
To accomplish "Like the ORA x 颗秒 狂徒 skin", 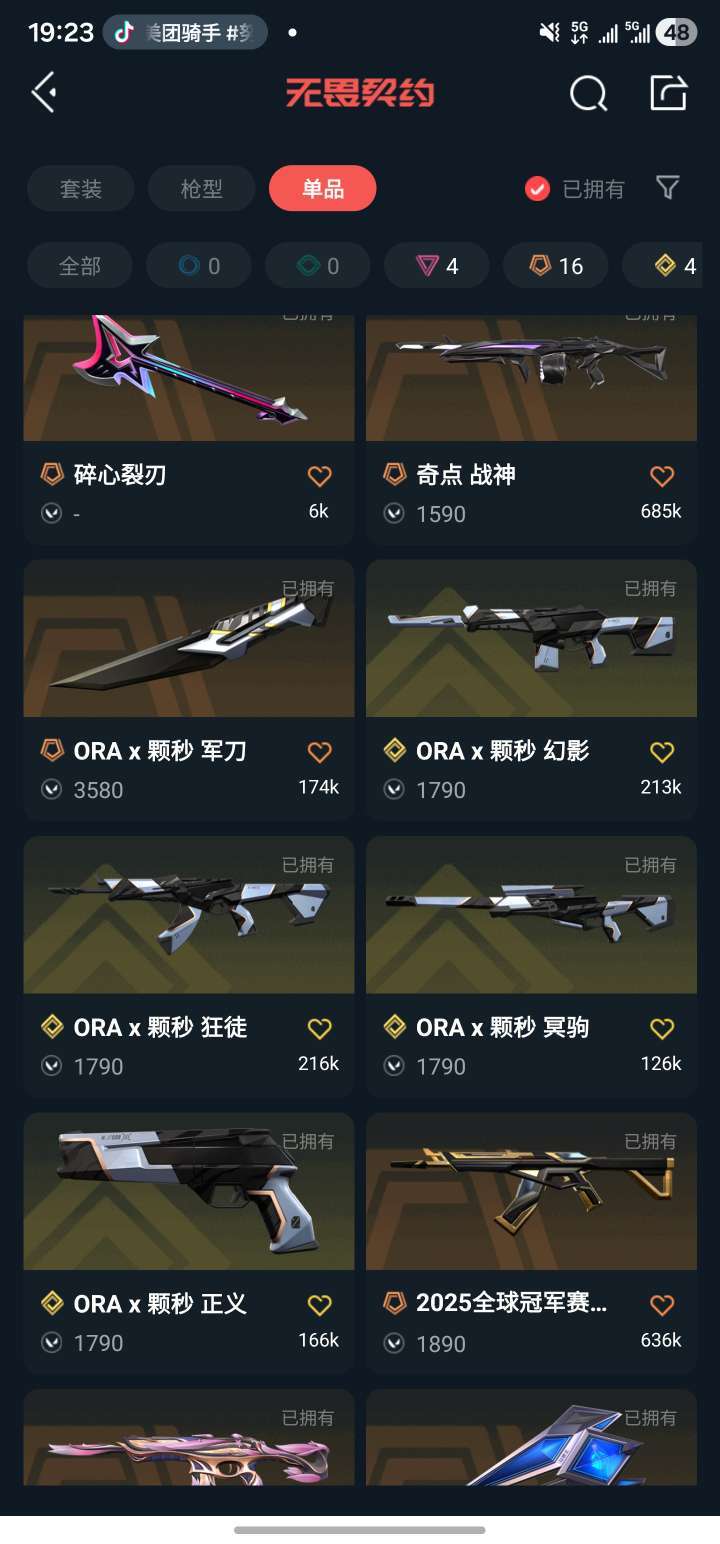I will pyautogui.click(x=319, y=1028).
